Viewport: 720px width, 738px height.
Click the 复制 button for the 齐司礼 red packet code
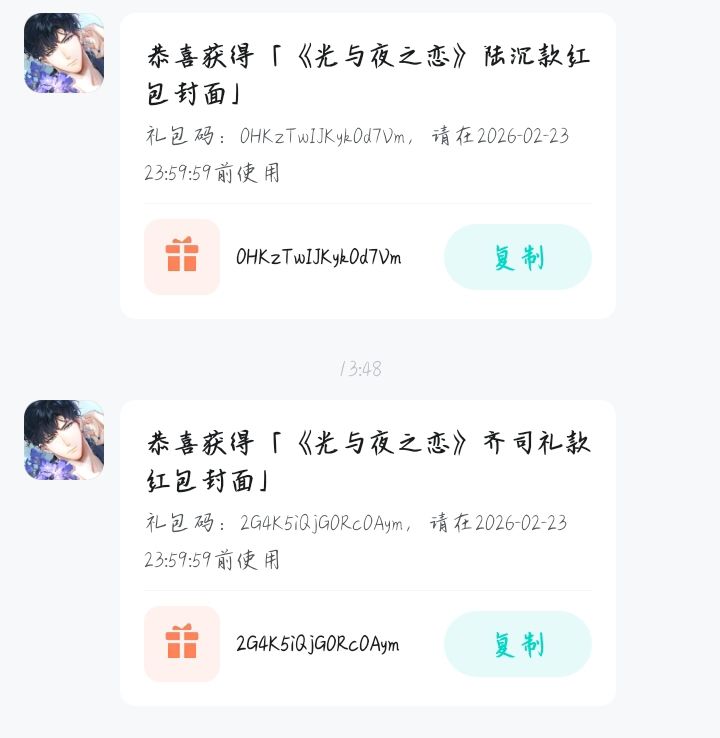518,644
